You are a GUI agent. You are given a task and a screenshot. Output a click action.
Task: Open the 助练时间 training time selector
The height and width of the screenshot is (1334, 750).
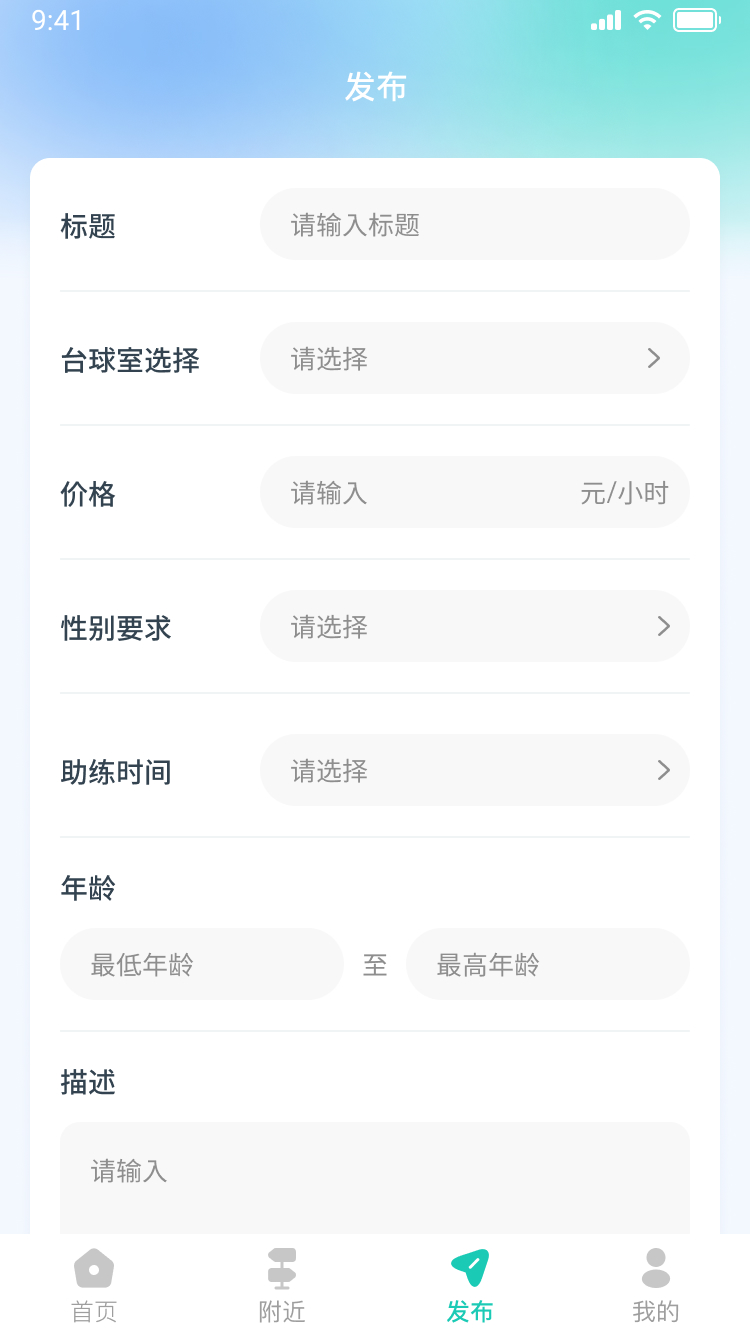[475, 770]
